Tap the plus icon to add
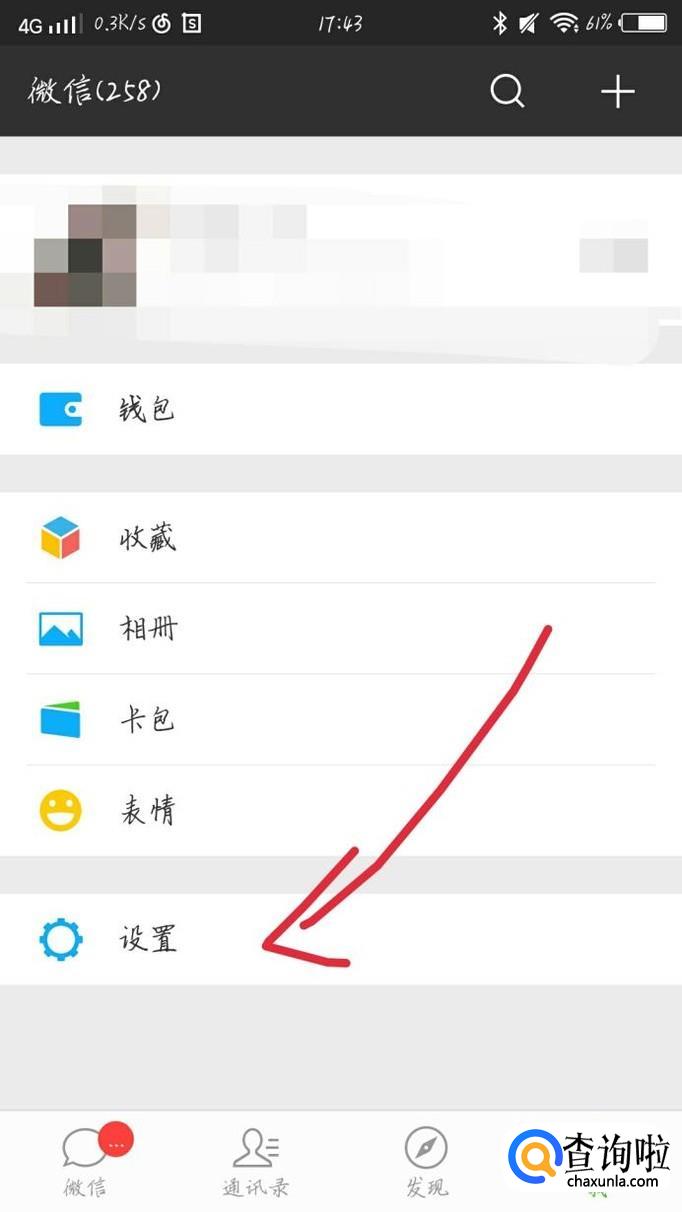 617,92
